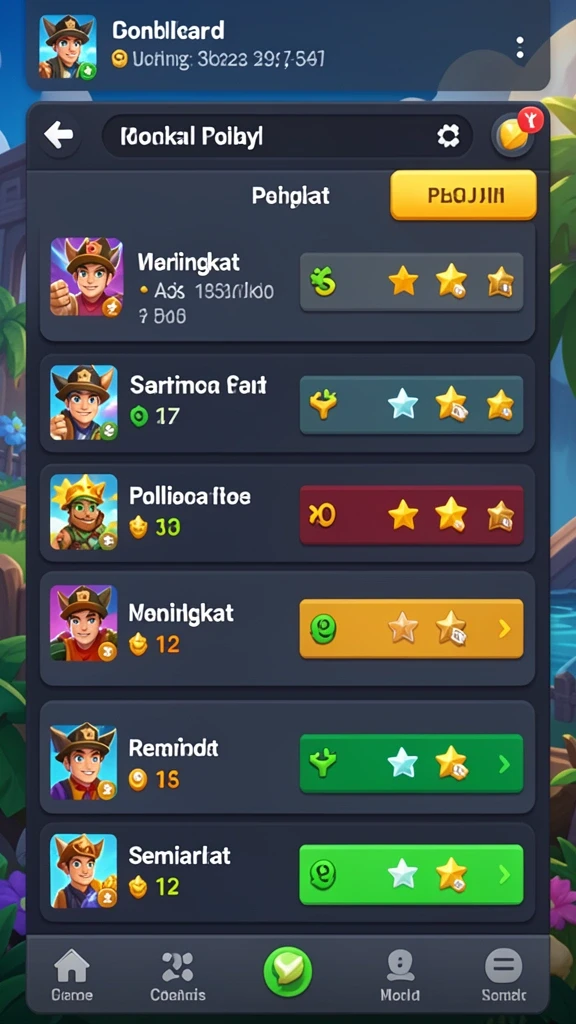The image size is (576, 1024).
Task: Open the Gonbllcard profile avatar
Action: coord(68,47)
